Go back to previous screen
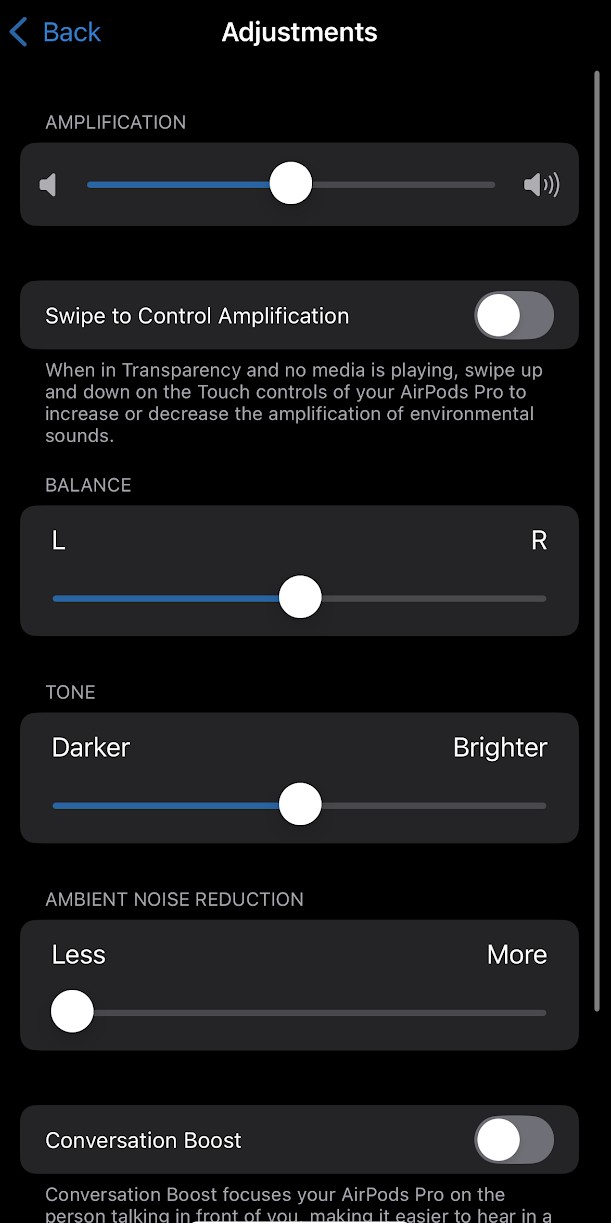 tap(55, 32)
